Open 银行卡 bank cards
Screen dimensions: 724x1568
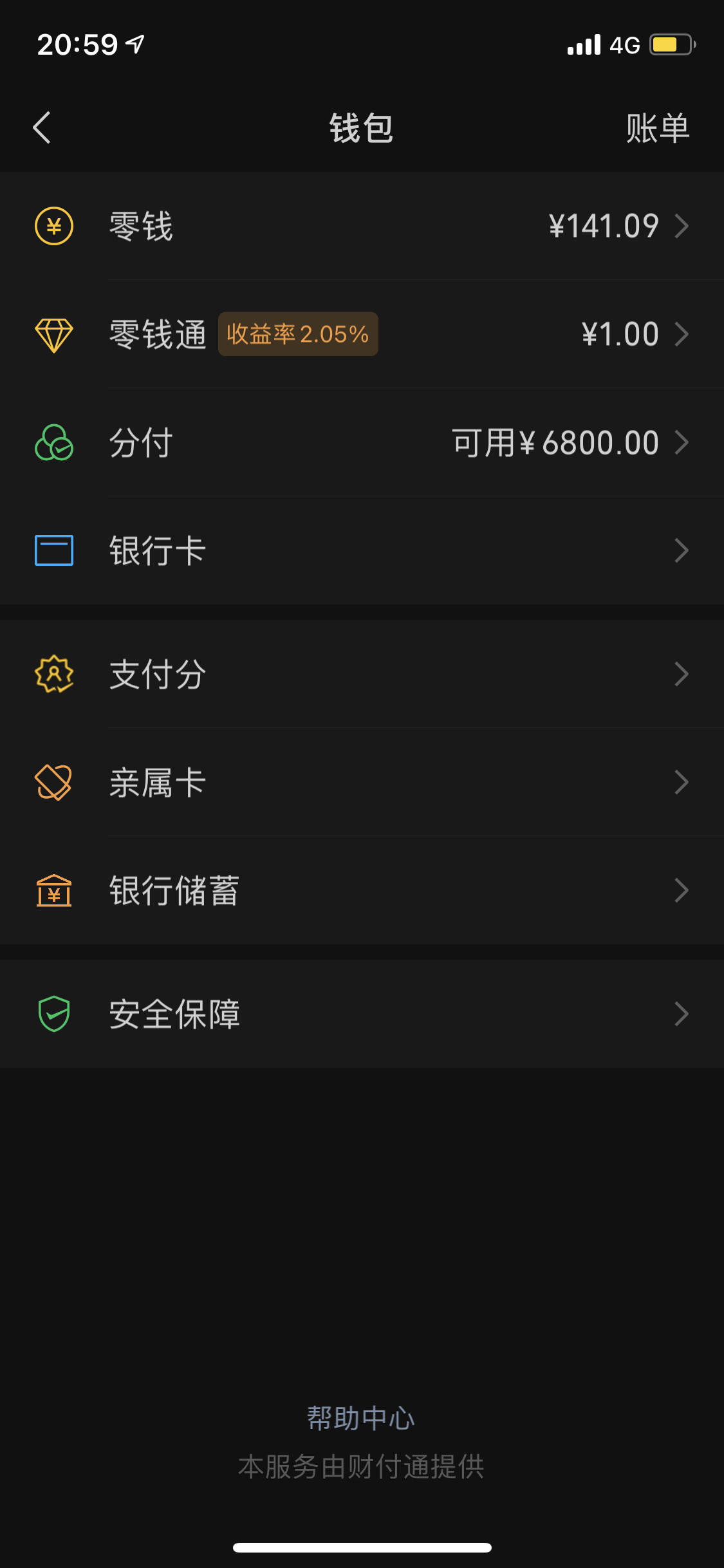[362, 550]
